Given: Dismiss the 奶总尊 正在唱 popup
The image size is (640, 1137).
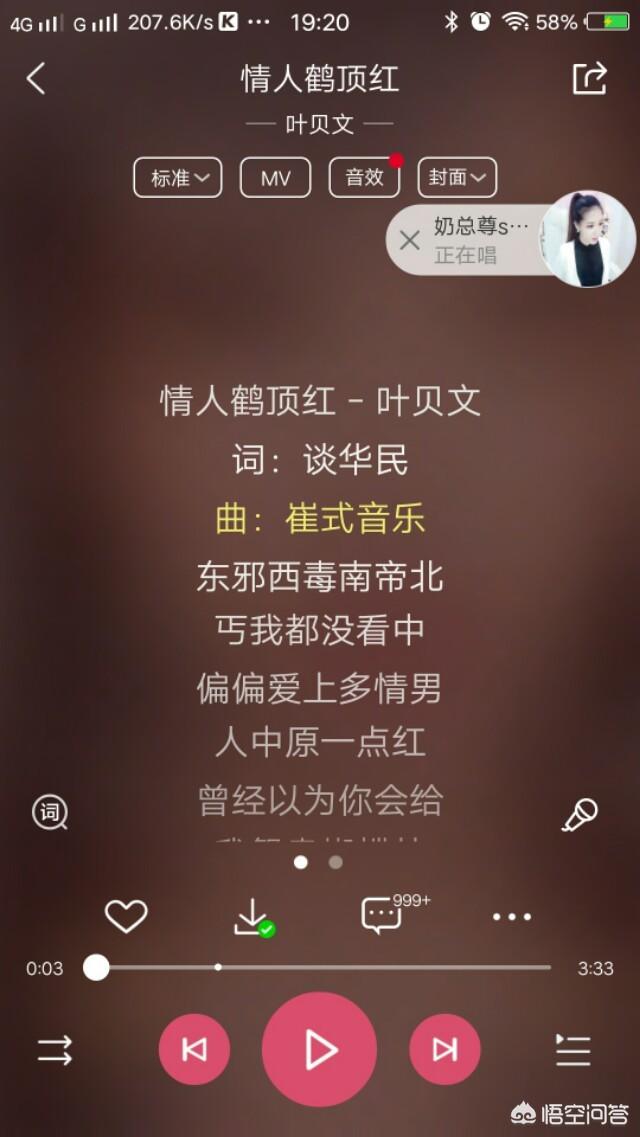Looking at the screenshot, I should pyautogui.click(x=409, y=240).
